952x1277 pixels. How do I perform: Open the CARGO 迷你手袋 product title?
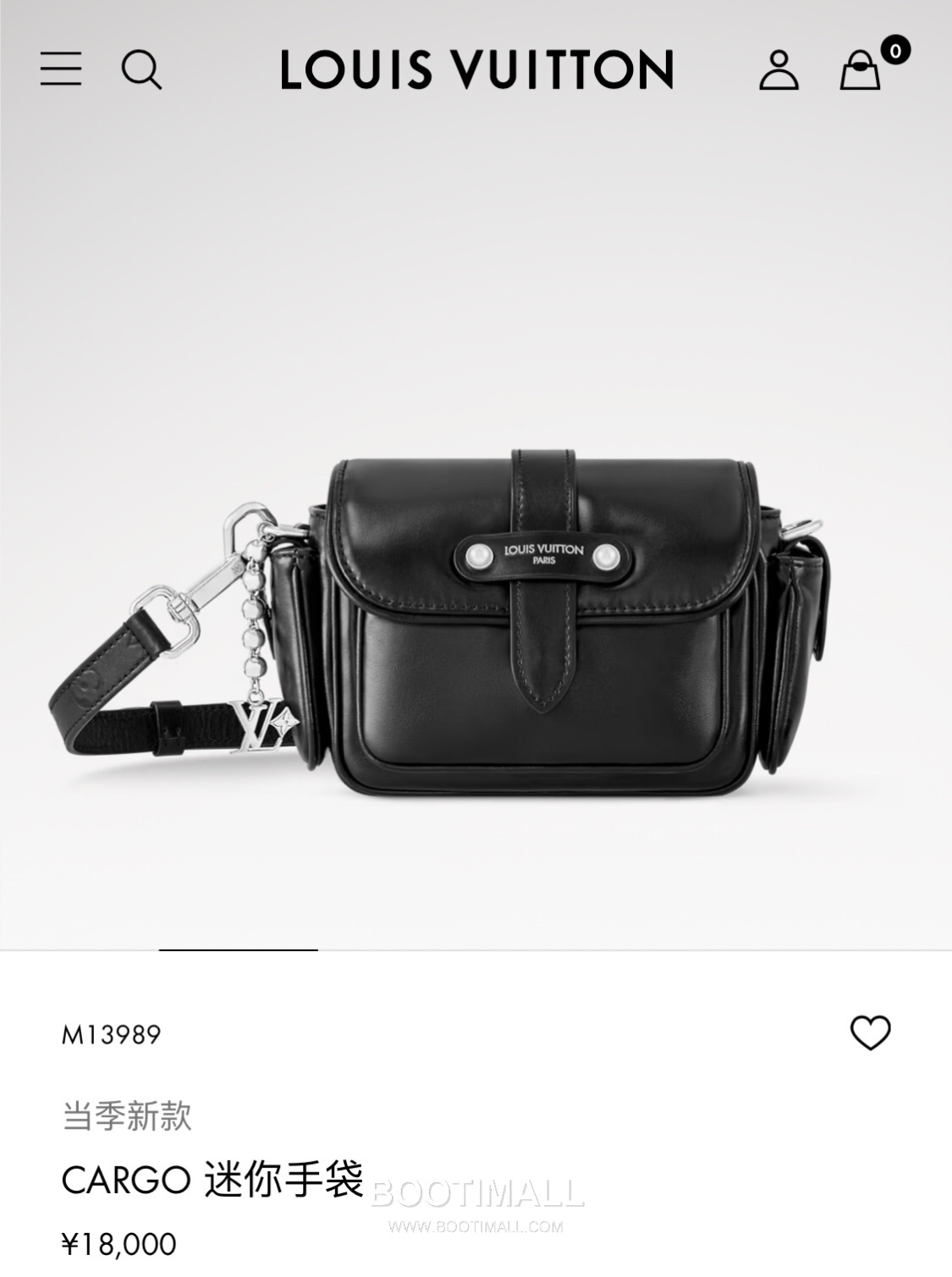tap(214, 1180)
